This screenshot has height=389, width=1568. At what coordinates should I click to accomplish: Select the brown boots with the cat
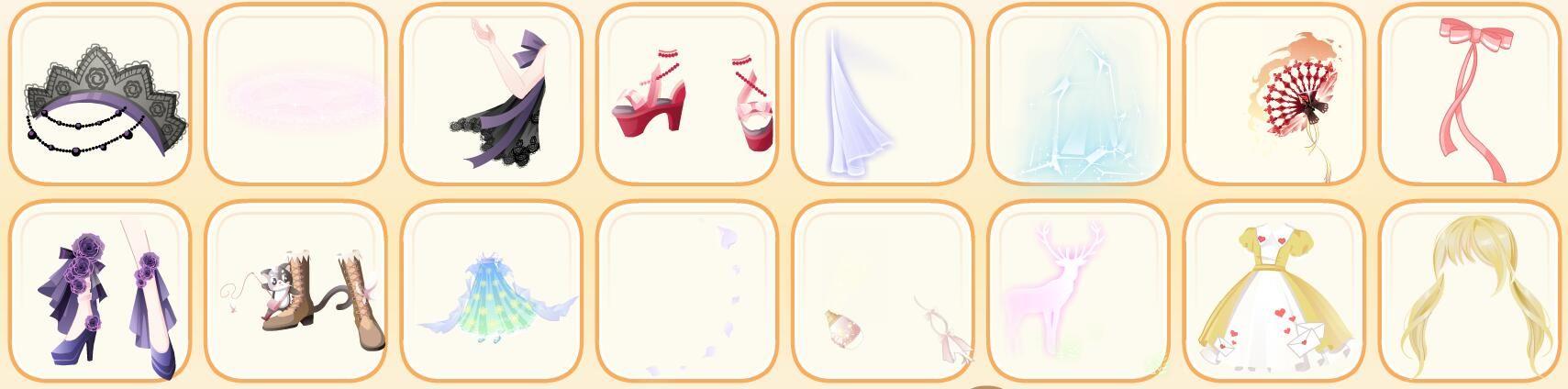(x=295, y=292)
